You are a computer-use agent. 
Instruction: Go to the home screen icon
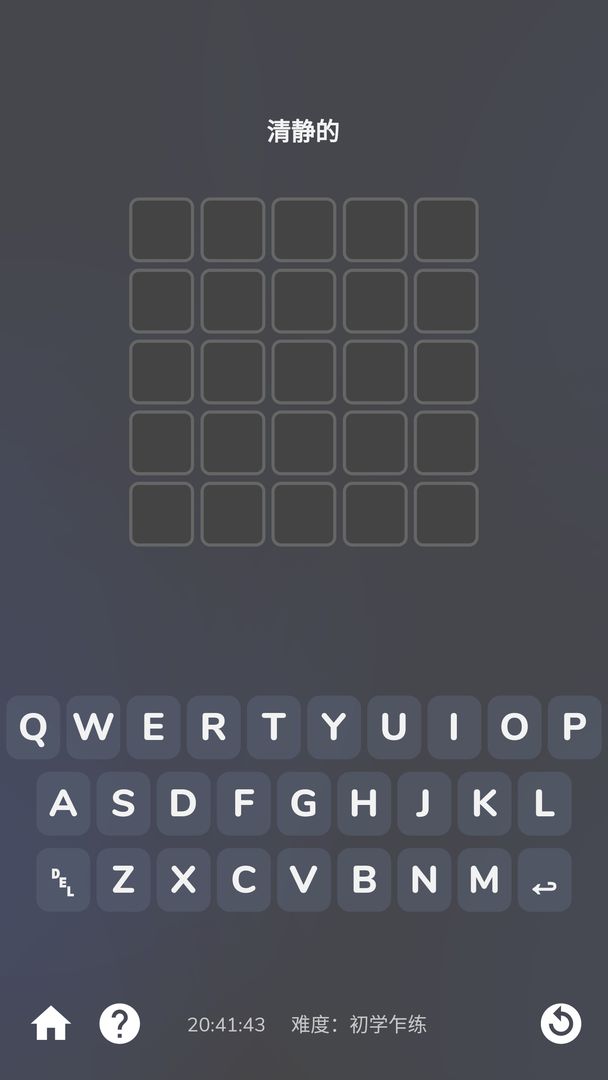(x=51, y=1024)
